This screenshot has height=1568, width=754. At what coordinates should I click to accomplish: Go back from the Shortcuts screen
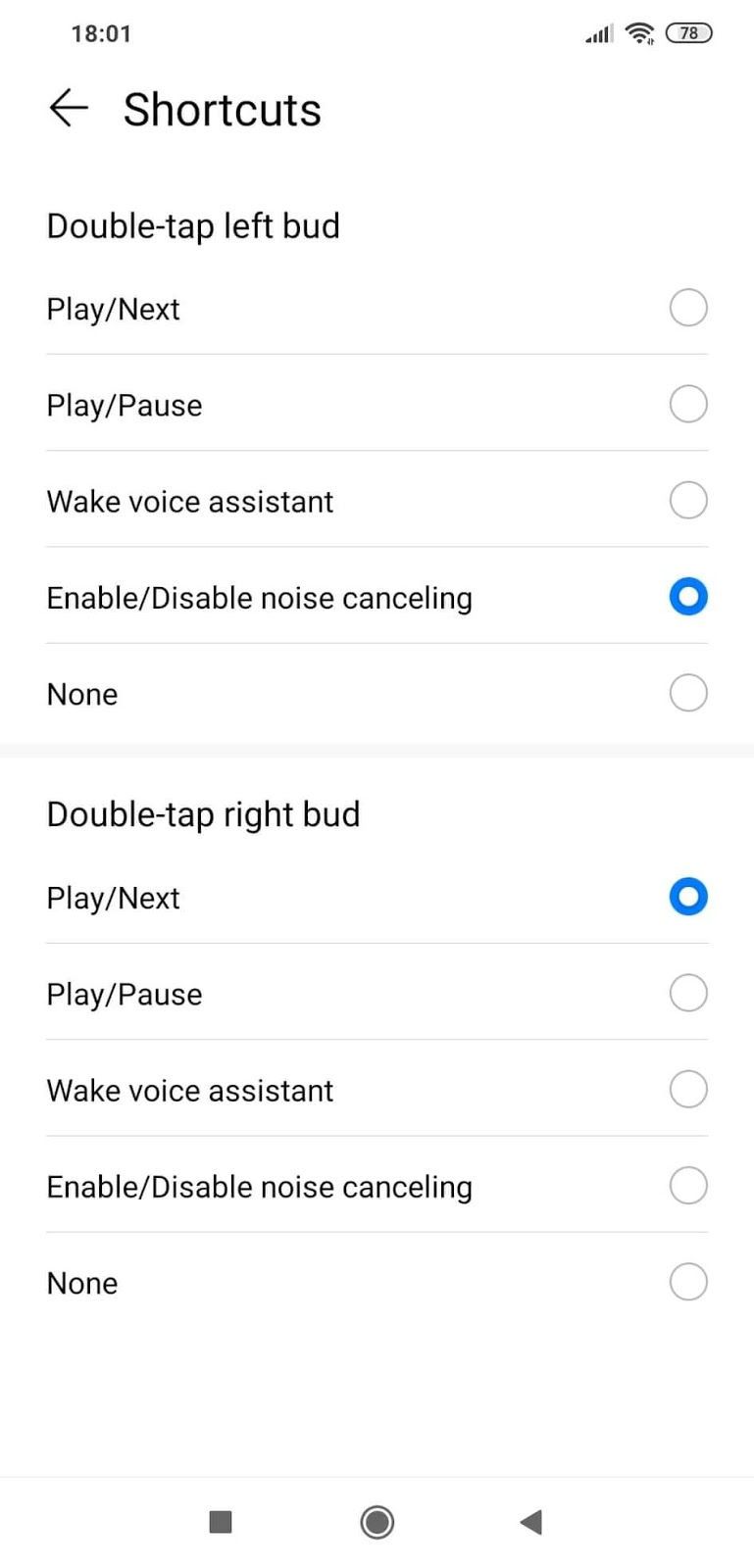click(69, 108)
